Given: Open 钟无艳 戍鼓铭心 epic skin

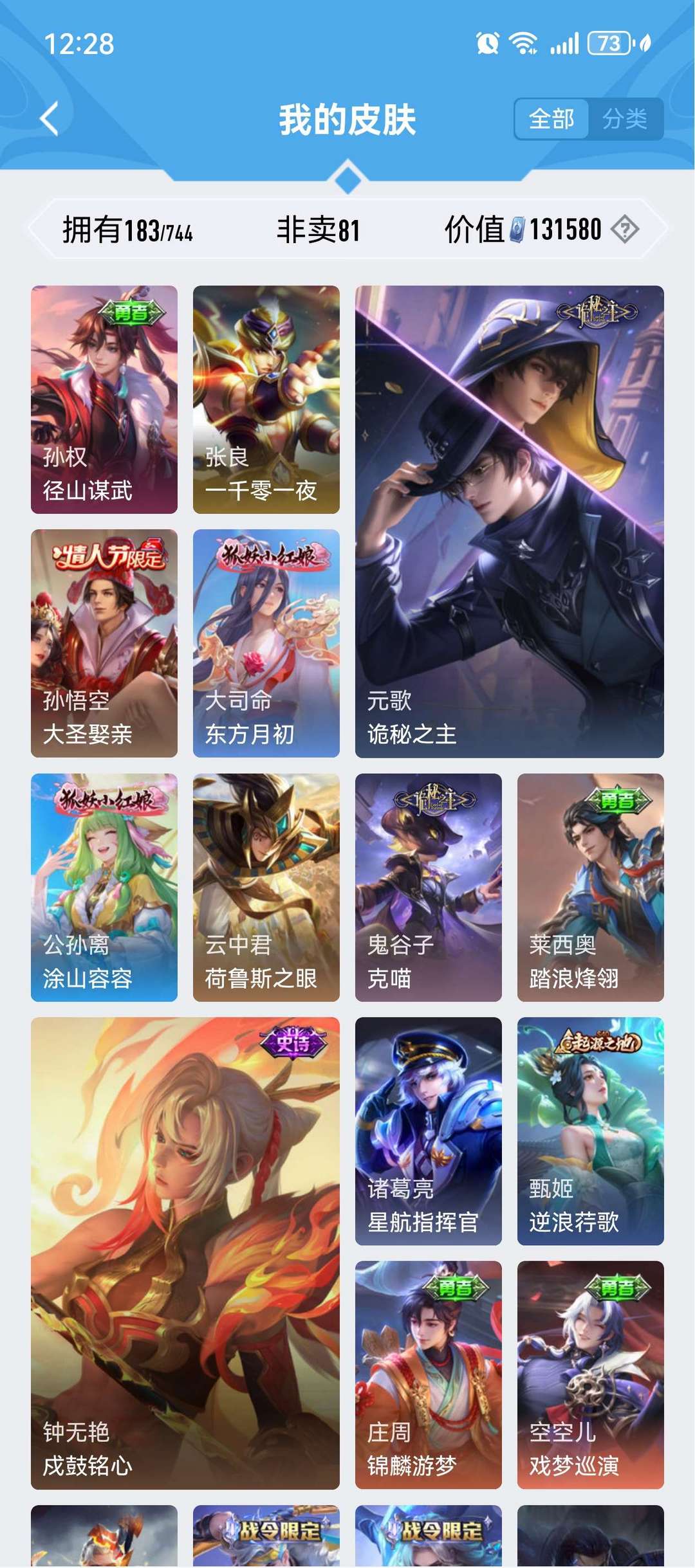Looking at the screenshot, I should coord(185,1253).
